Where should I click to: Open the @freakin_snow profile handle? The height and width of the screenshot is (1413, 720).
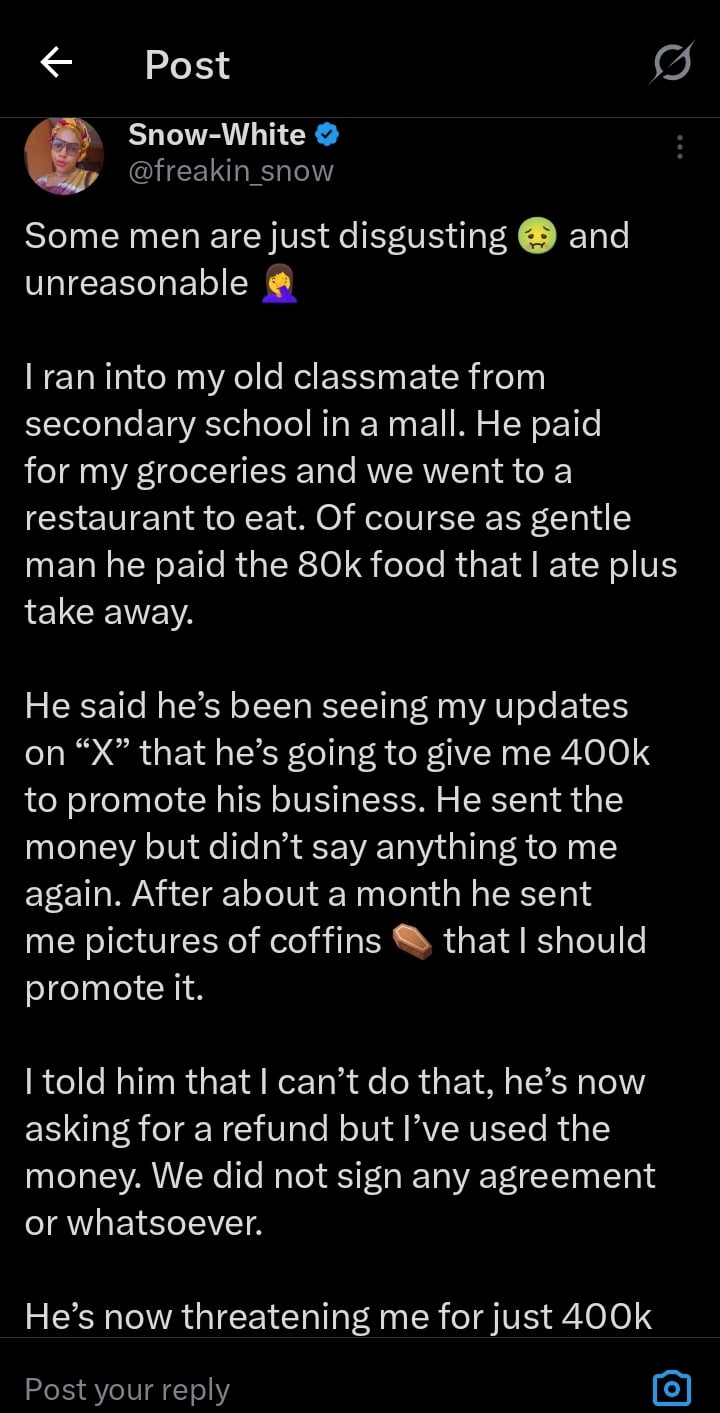click(x=231, y=171)
